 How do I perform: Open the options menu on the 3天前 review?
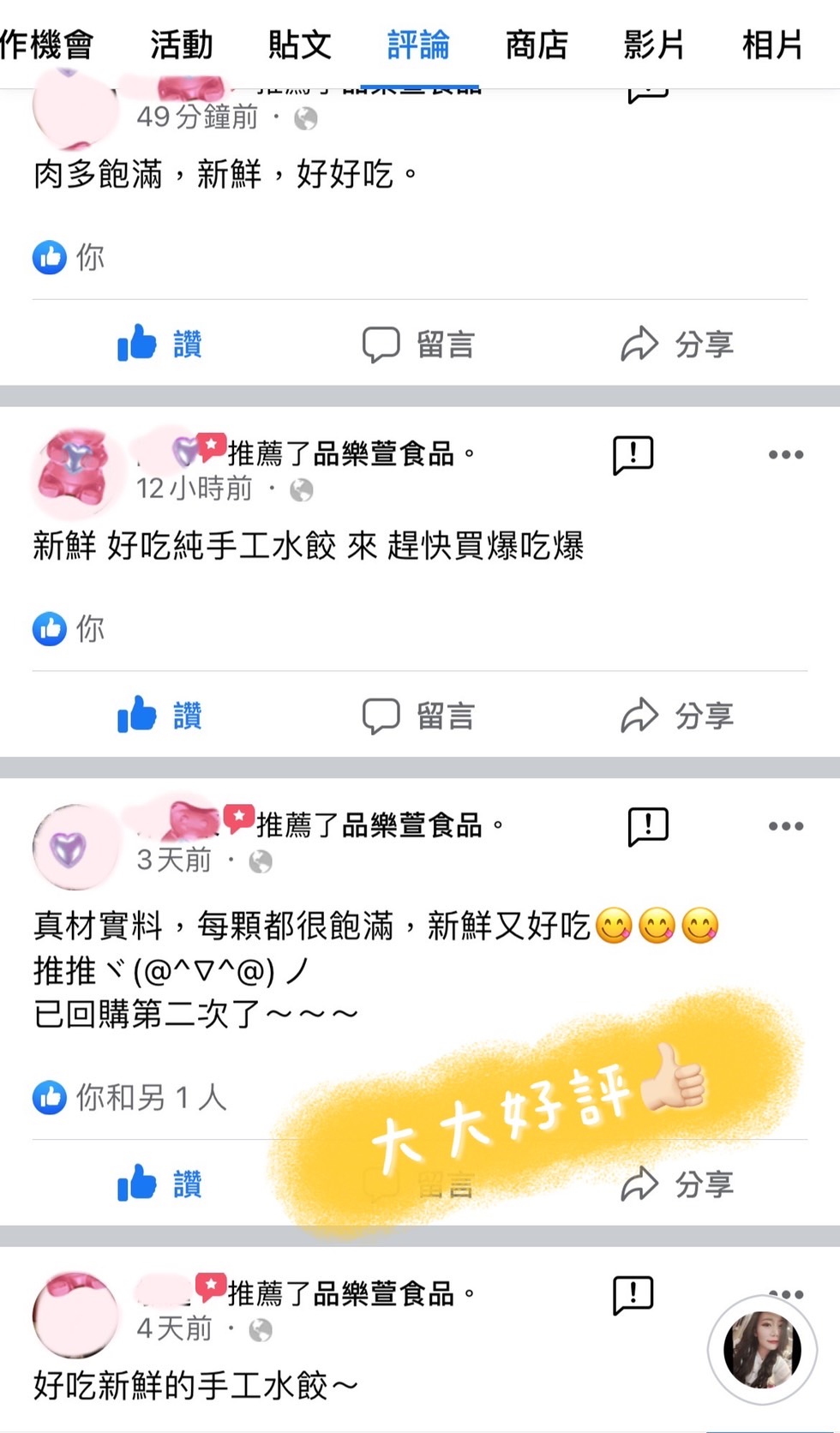tap(785, 826)
